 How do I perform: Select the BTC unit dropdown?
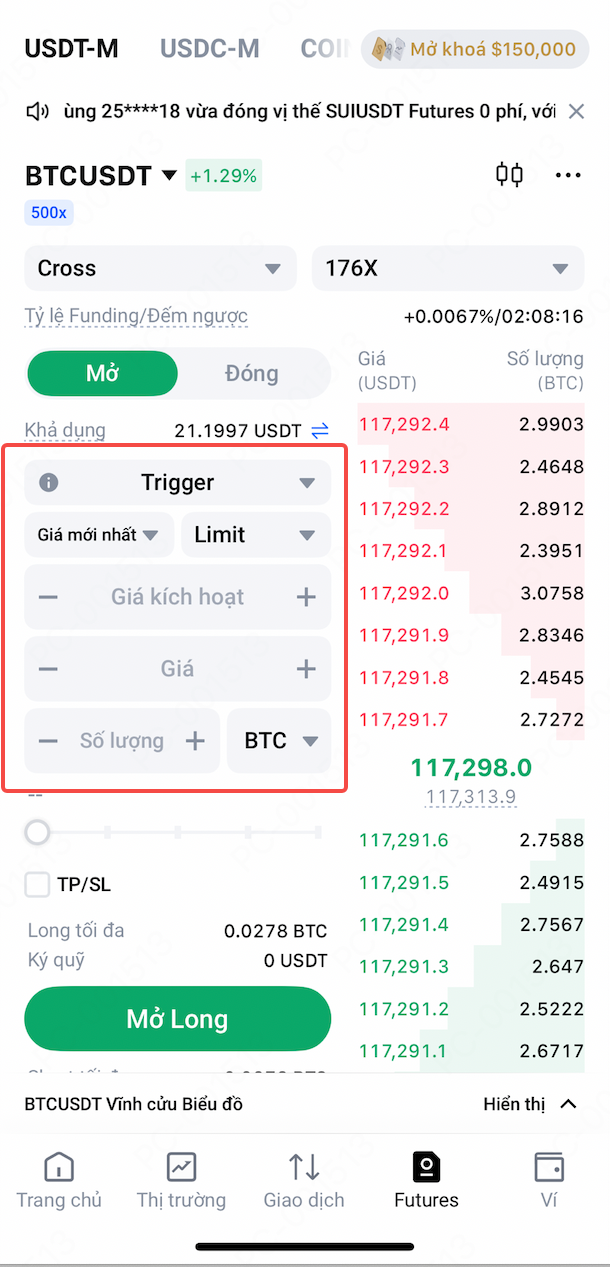click(279, 741)
